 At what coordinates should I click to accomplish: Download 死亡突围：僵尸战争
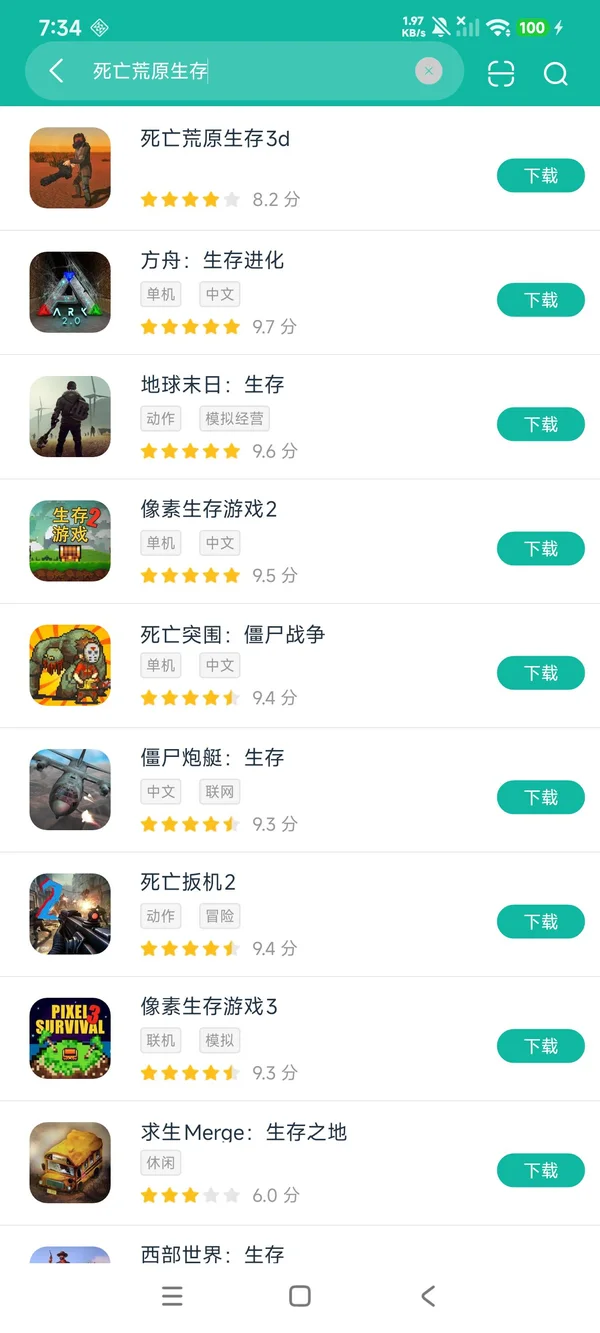(540, 673)
